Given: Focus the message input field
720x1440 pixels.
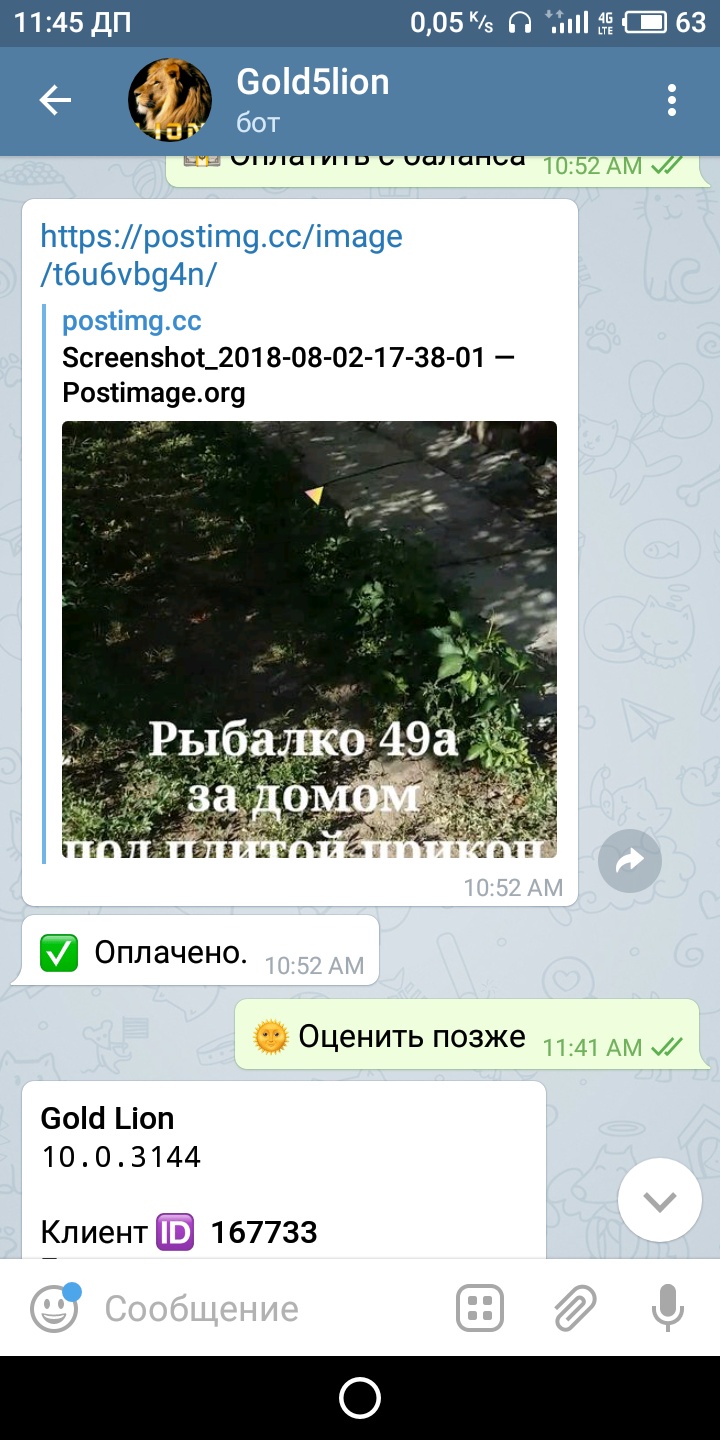Looking at the screenshot, I should pyautogui.click(x=270, y=1308).
